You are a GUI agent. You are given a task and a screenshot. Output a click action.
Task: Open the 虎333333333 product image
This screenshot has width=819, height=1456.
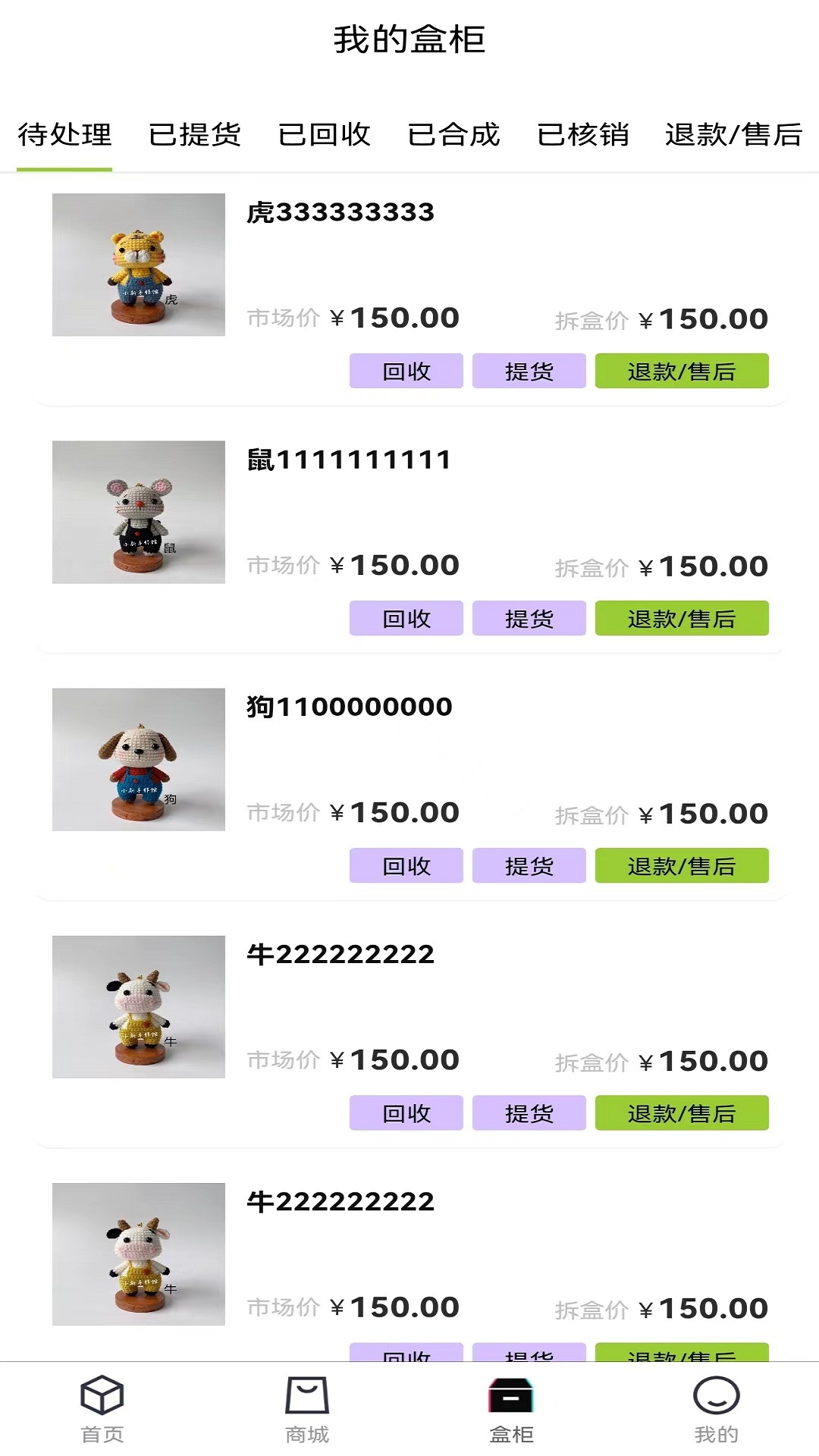[139, 265]
